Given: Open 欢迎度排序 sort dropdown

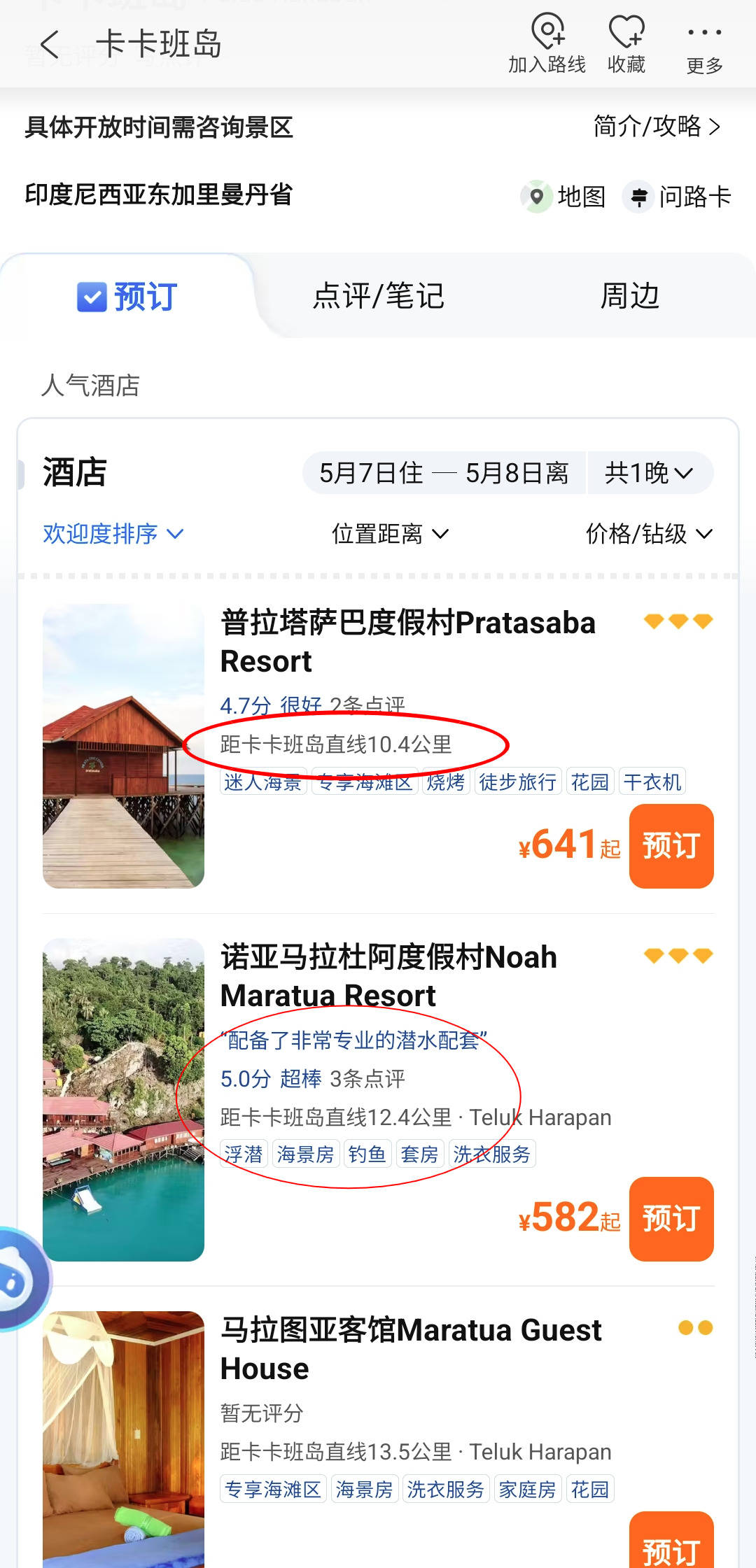Looking at the screenshot, I should pos(113,534).
